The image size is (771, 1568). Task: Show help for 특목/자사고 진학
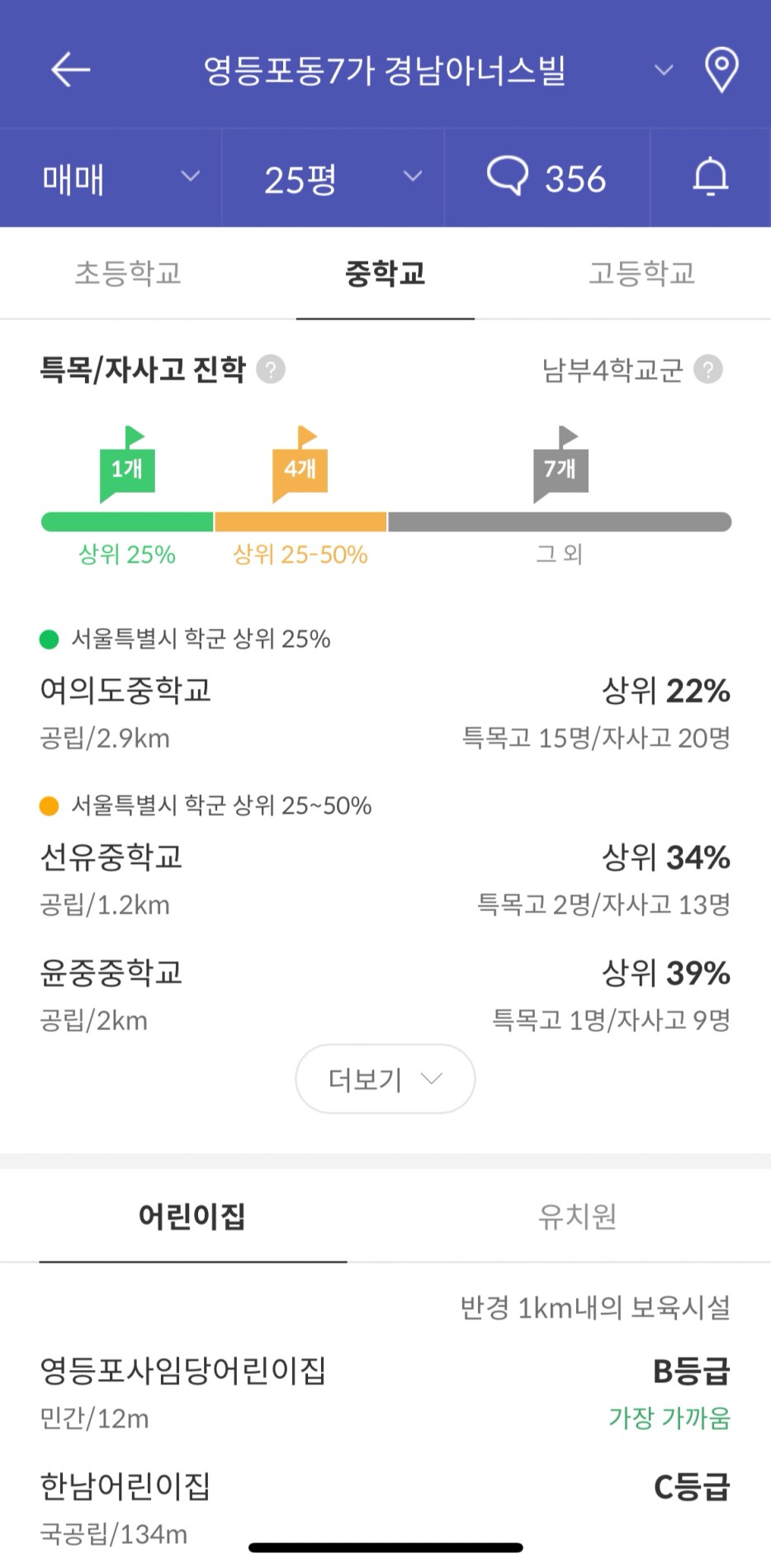tap(271, 370)
